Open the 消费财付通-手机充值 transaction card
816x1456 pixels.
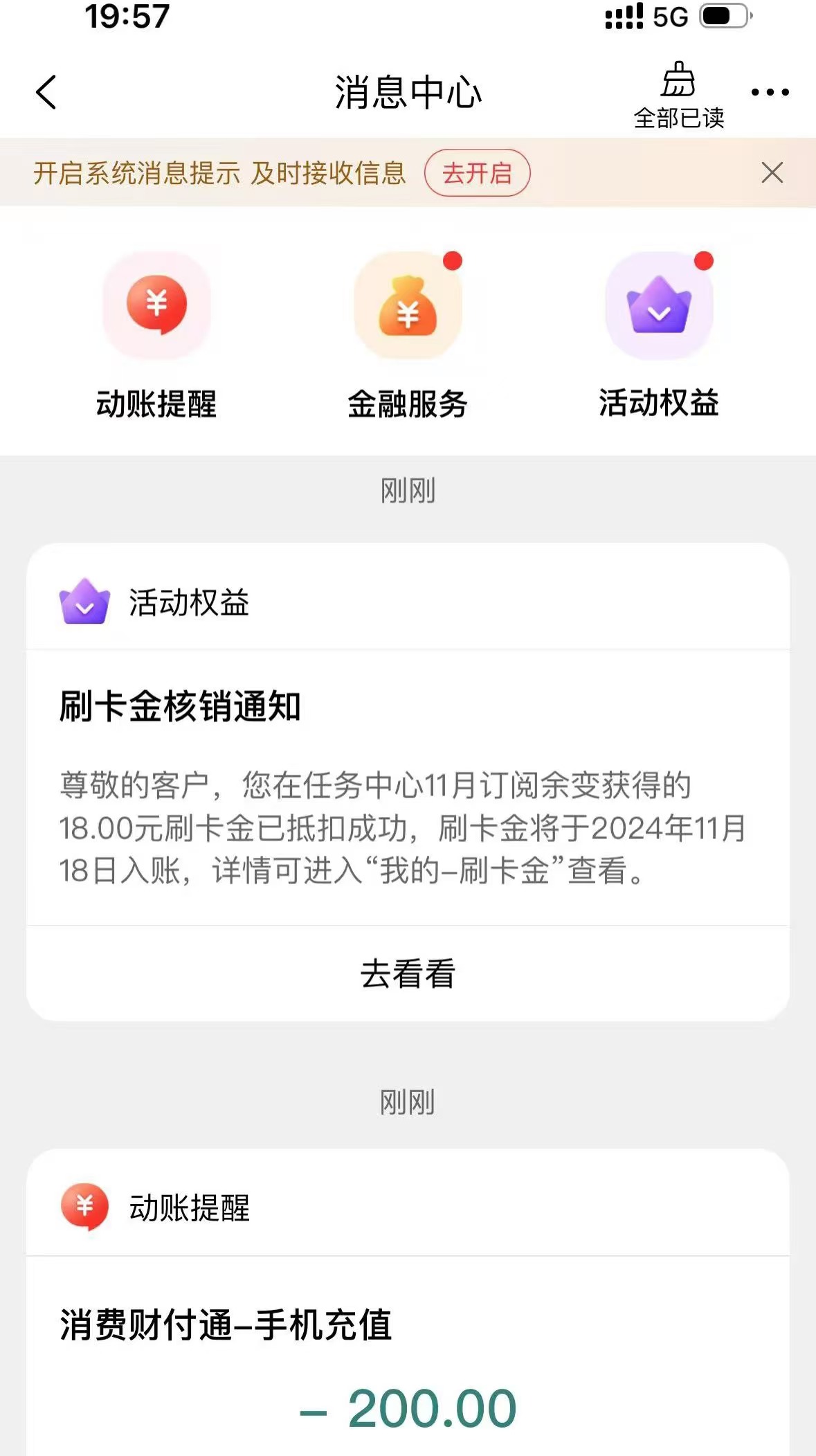(408, 1302)
